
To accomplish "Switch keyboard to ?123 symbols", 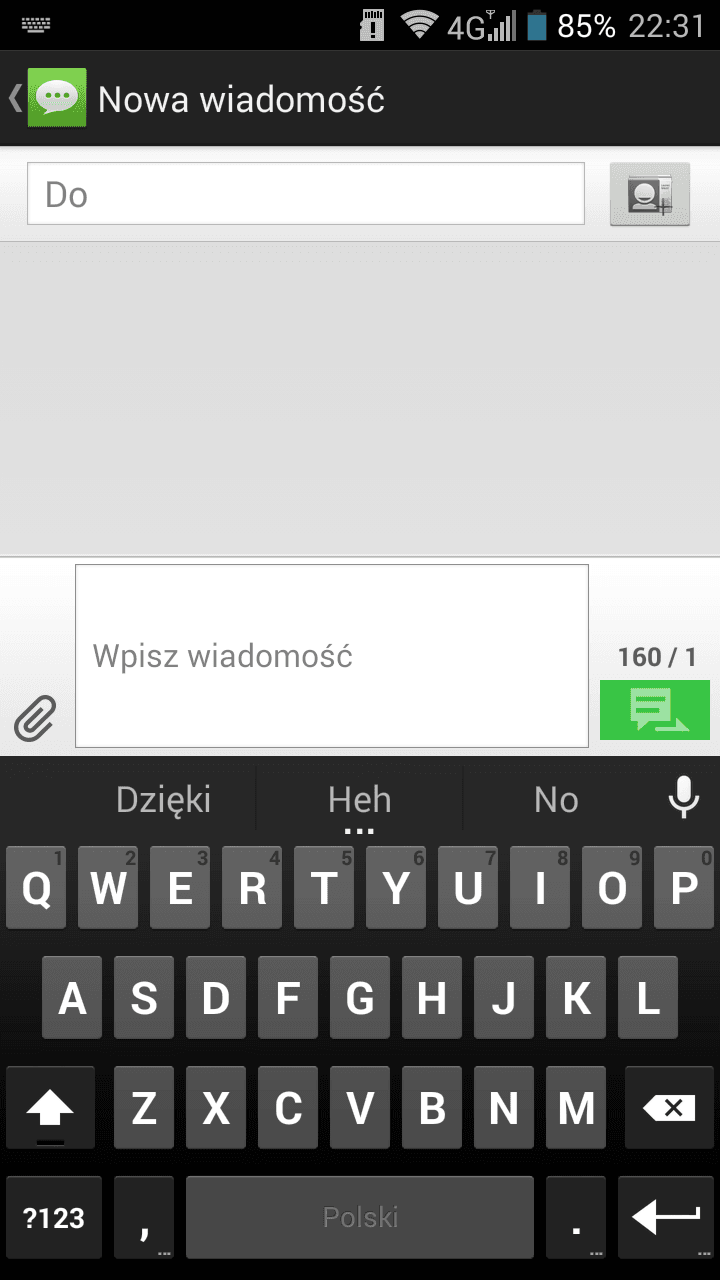I will 54,1217.
